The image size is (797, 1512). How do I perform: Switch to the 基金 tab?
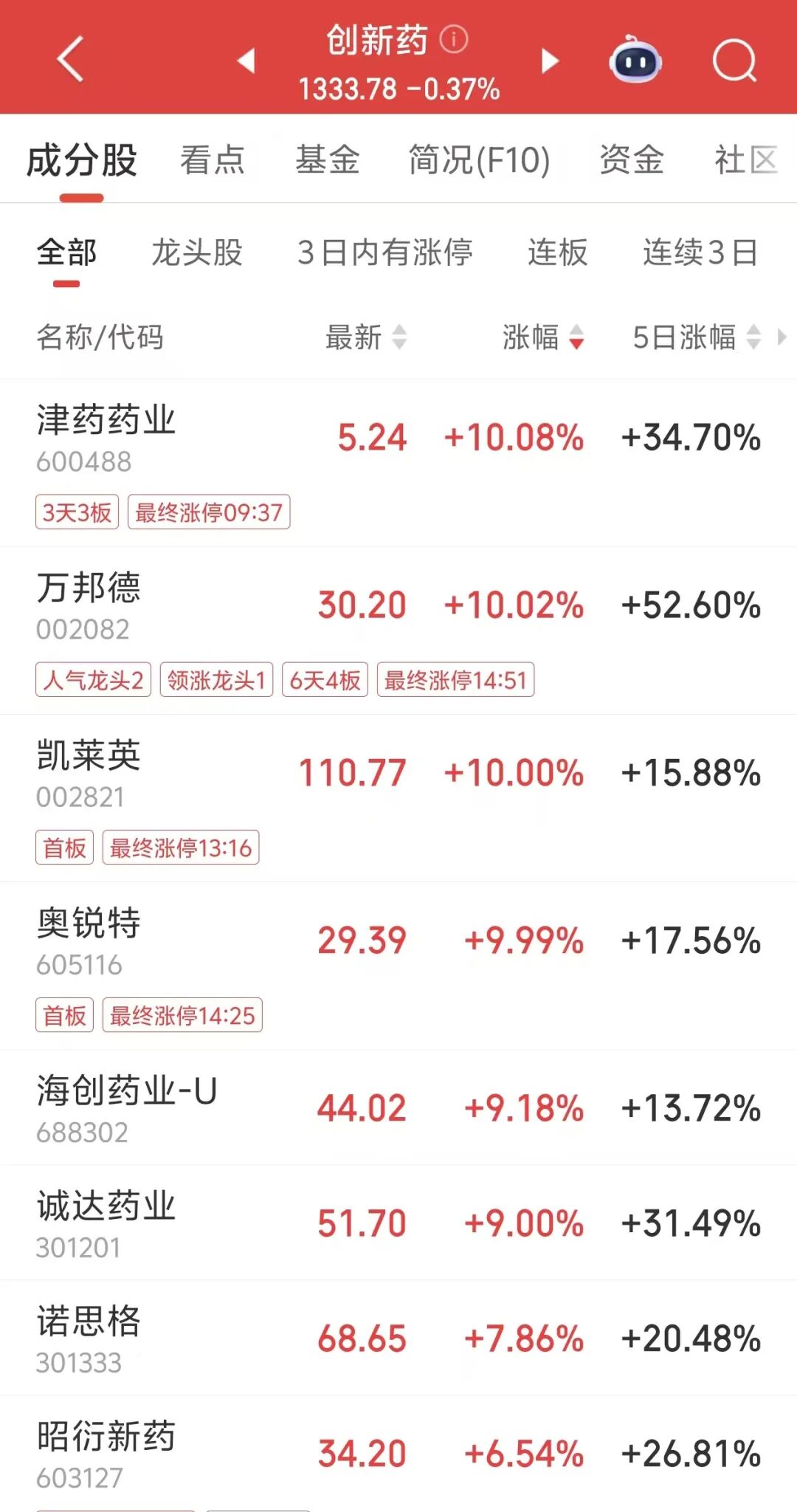pos(328,161)
